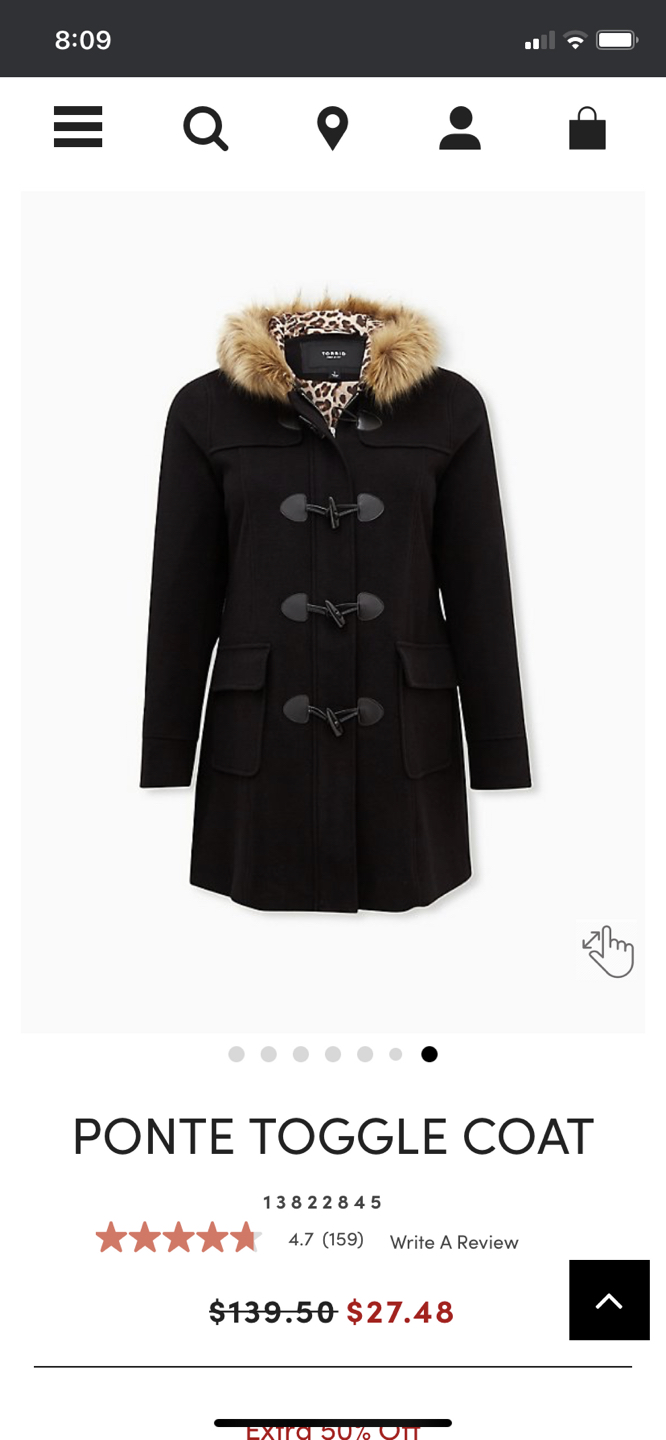Open the account profile icon

click(x=460, y=129)
